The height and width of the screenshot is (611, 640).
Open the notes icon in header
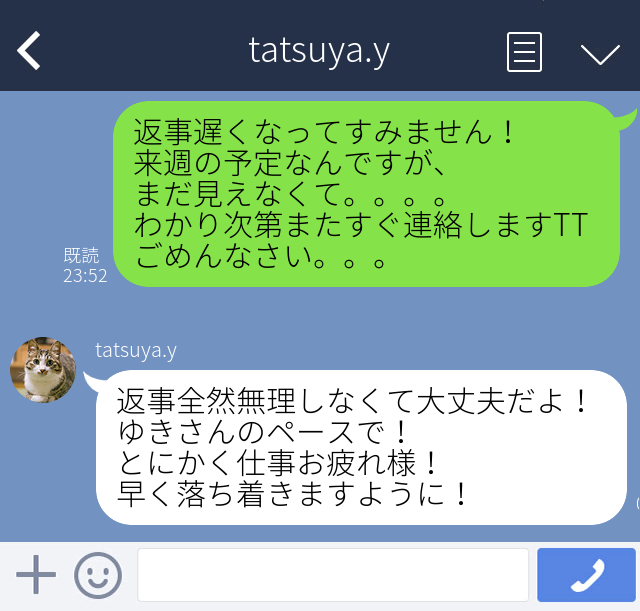coord(525,51)
